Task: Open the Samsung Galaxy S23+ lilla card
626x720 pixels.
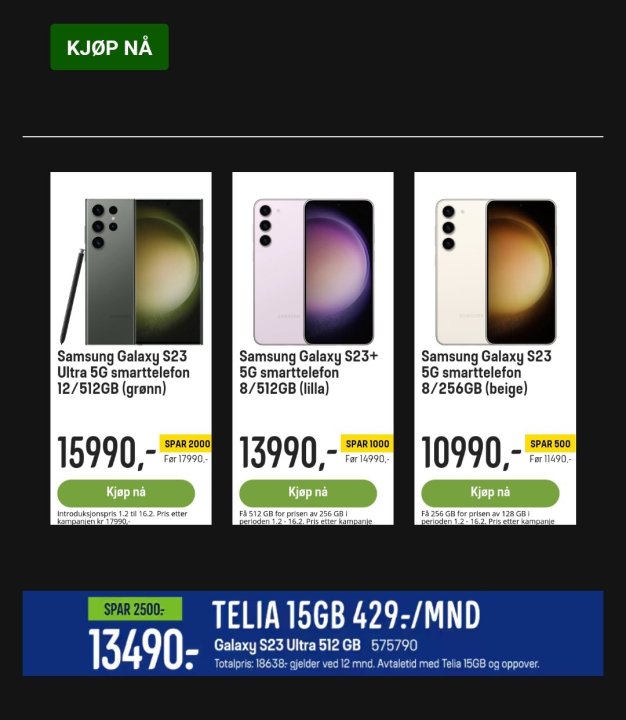Action: tap(313, 300)
